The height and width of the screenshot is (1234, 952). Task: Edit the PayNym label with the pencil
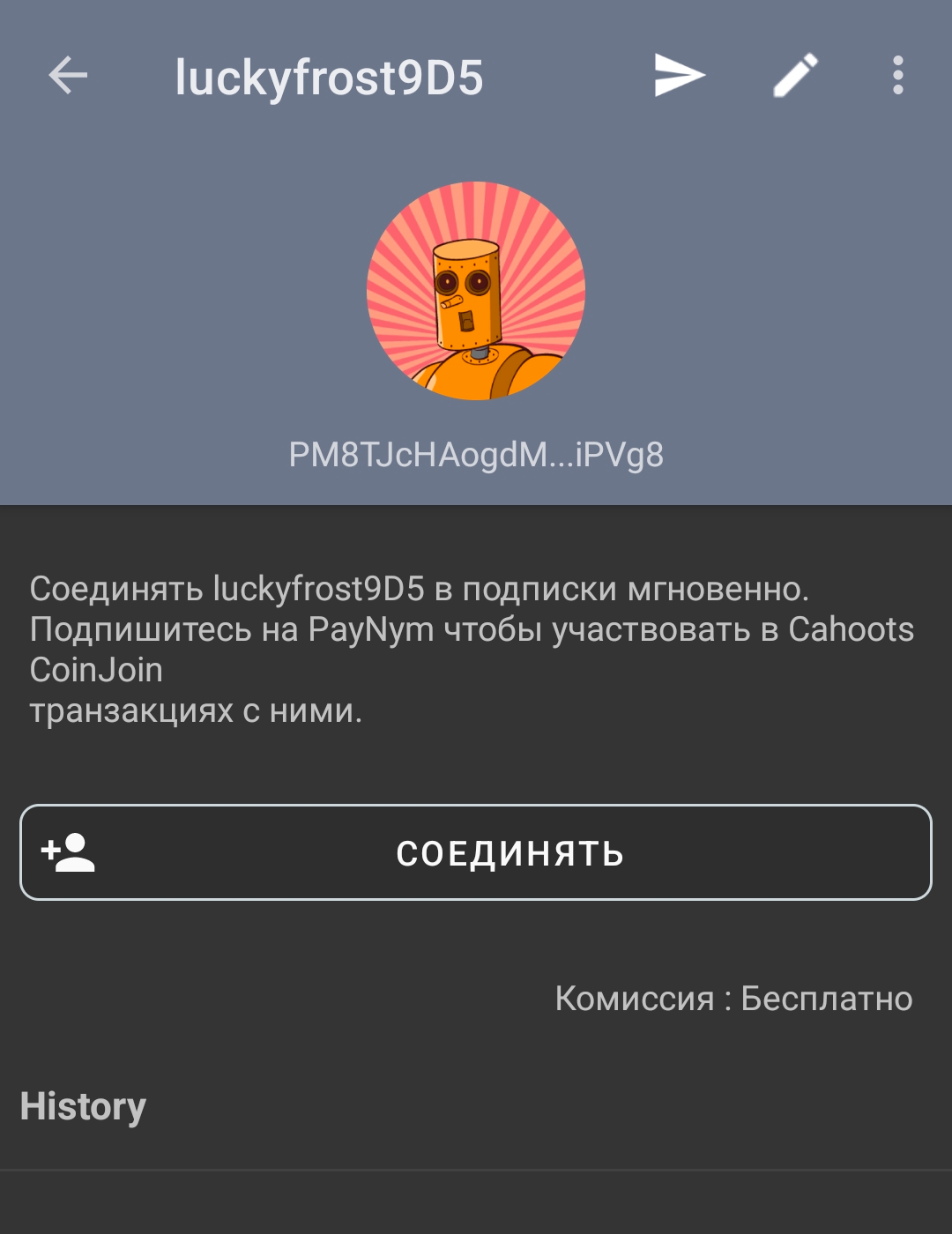click(x=795, y=76)
